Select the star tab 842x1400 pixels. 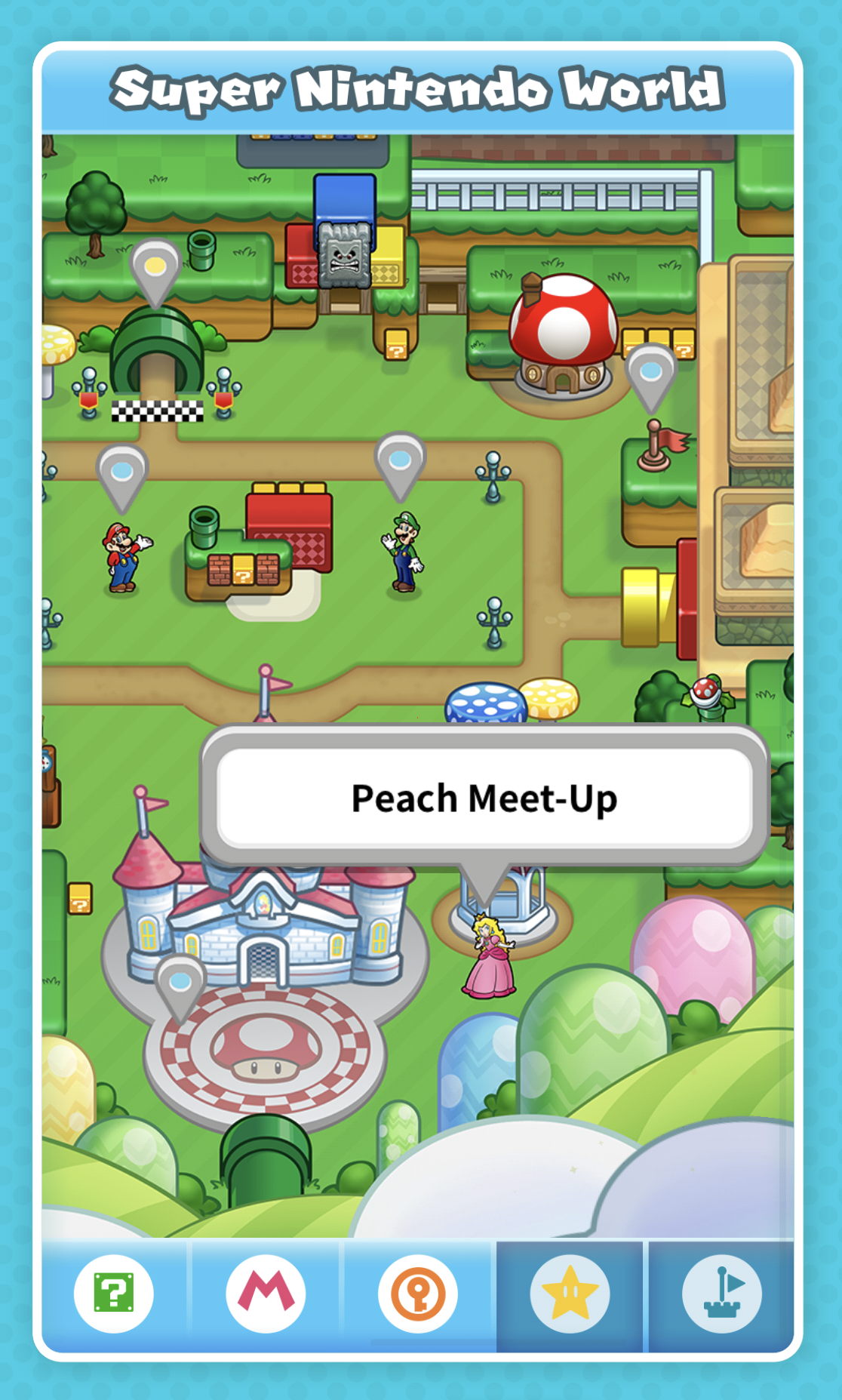click(570, 1294)
